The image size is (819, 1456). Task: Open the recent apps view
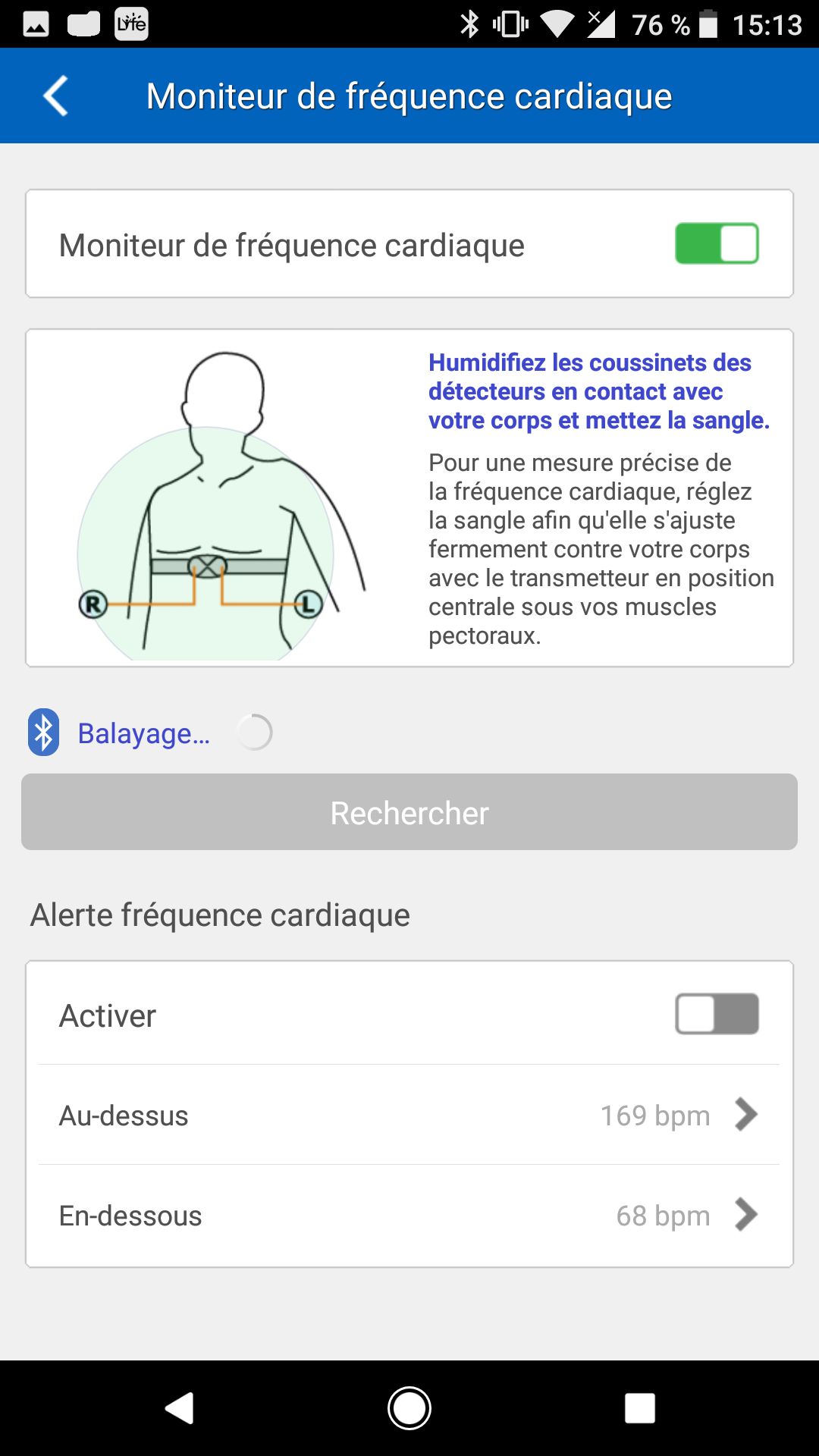tap(640, 1408)
